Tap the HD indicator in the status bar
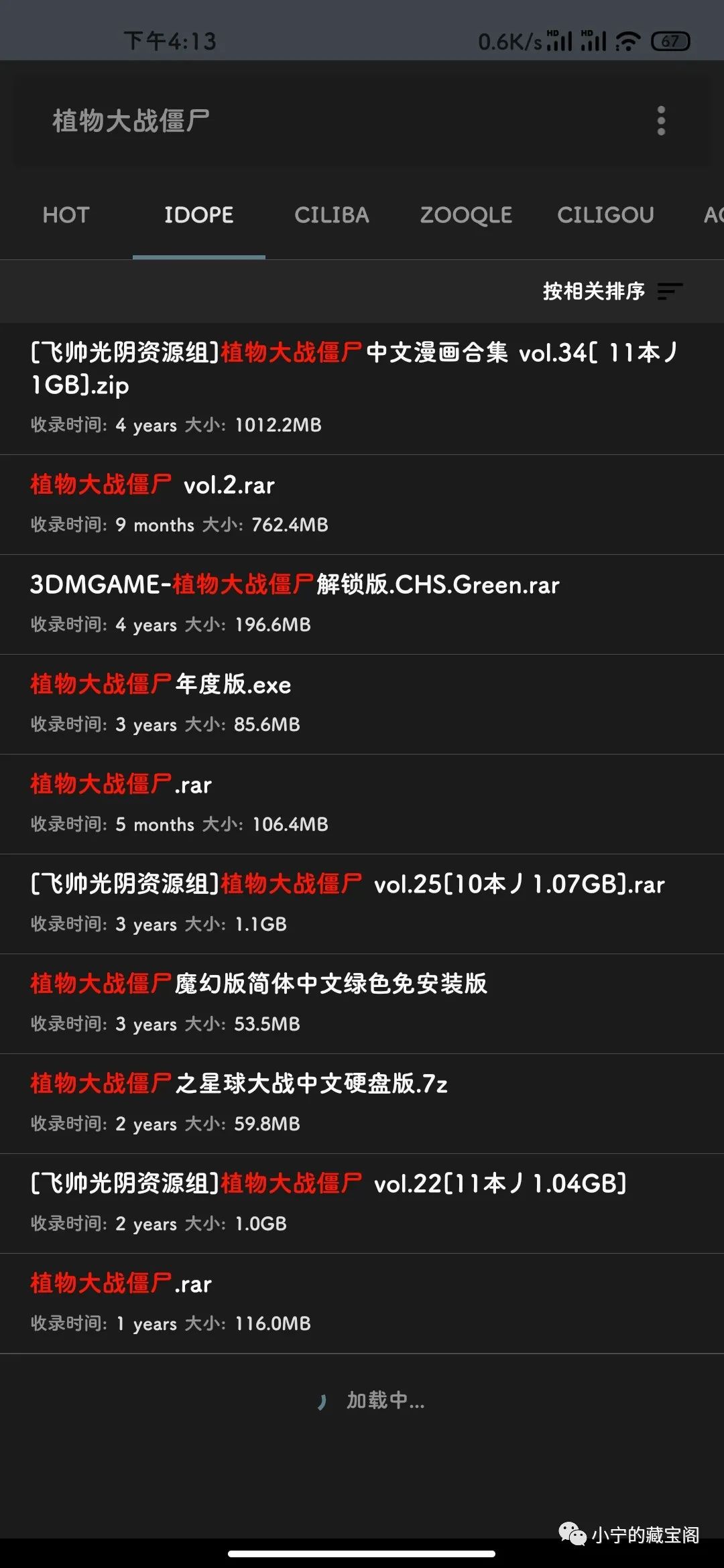The width and height of the screenshot is (724, 1568). point(551,30)
